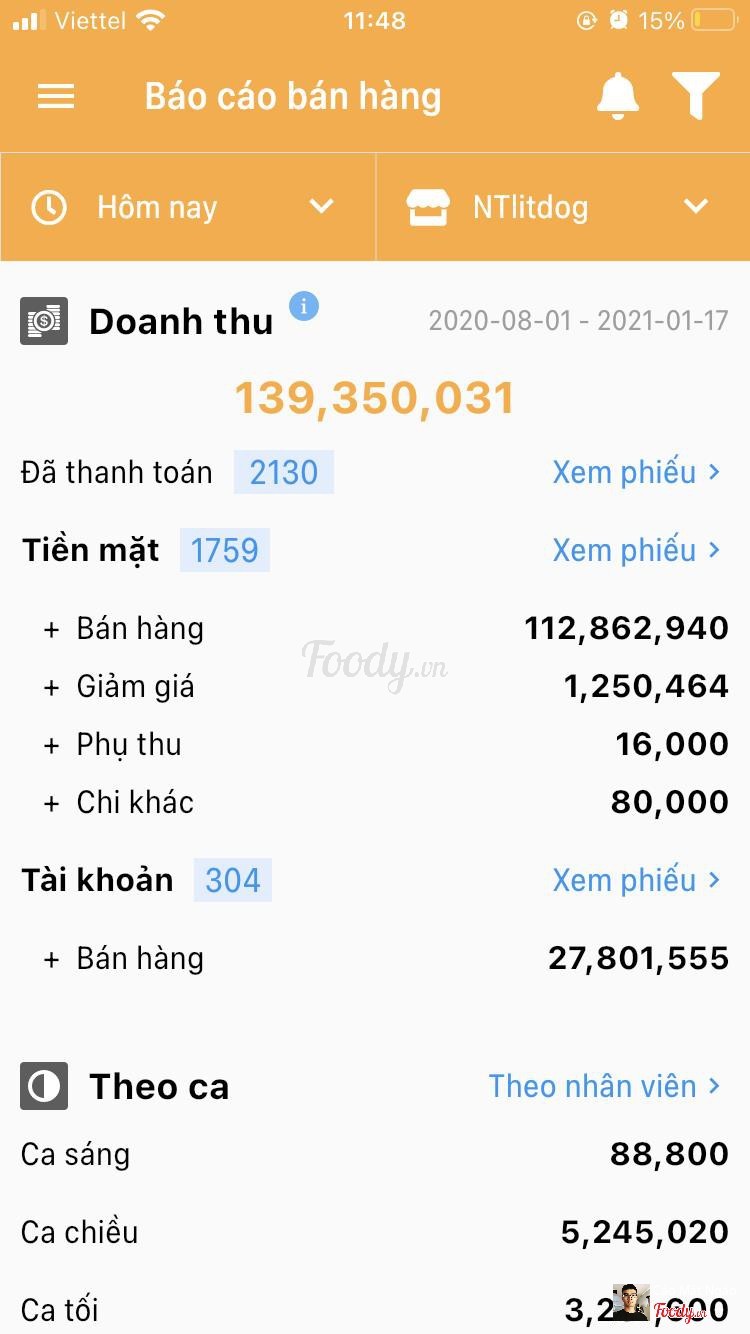View receipts for Tiền mặt
The height and width of the screenshot is (1334, 750).
tap(637, 550)
